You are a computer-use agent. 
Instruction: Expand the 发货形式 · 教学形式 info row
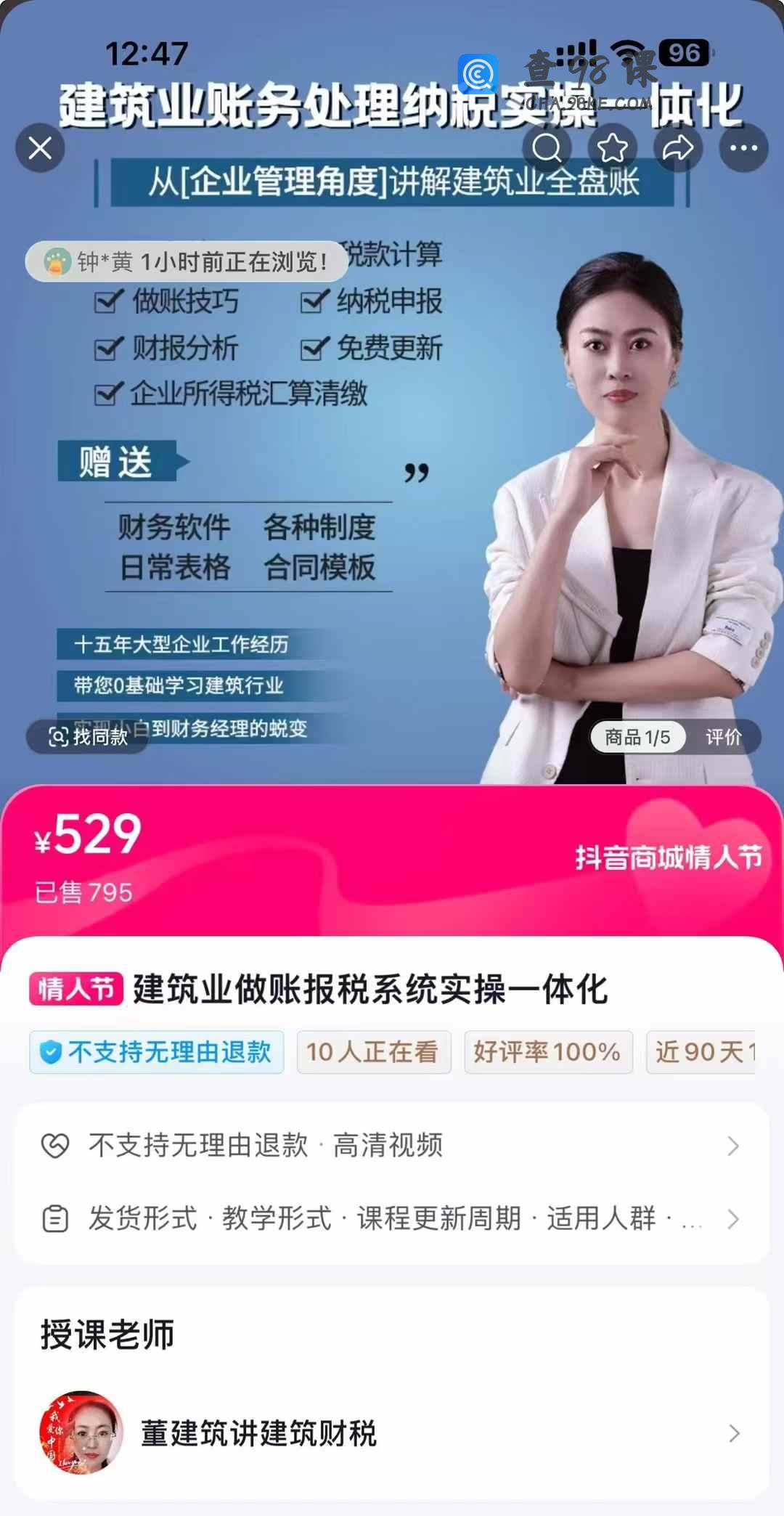pyautogui.click(x=392, y=1218)
